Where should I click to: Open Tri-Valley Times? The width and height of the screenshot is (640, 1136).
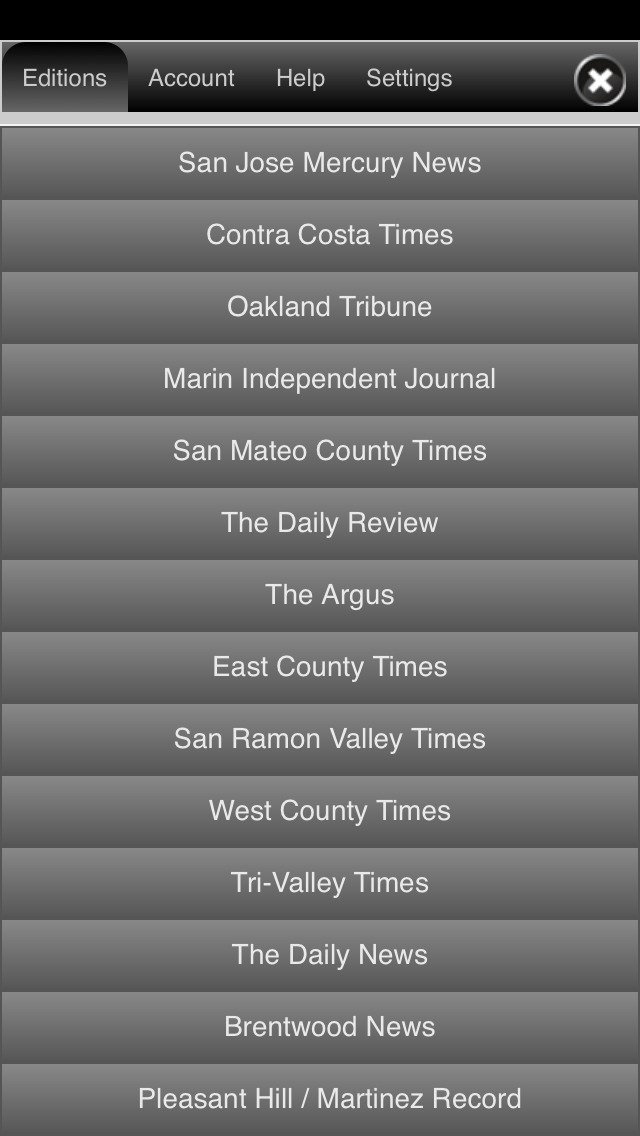point(320,883)
